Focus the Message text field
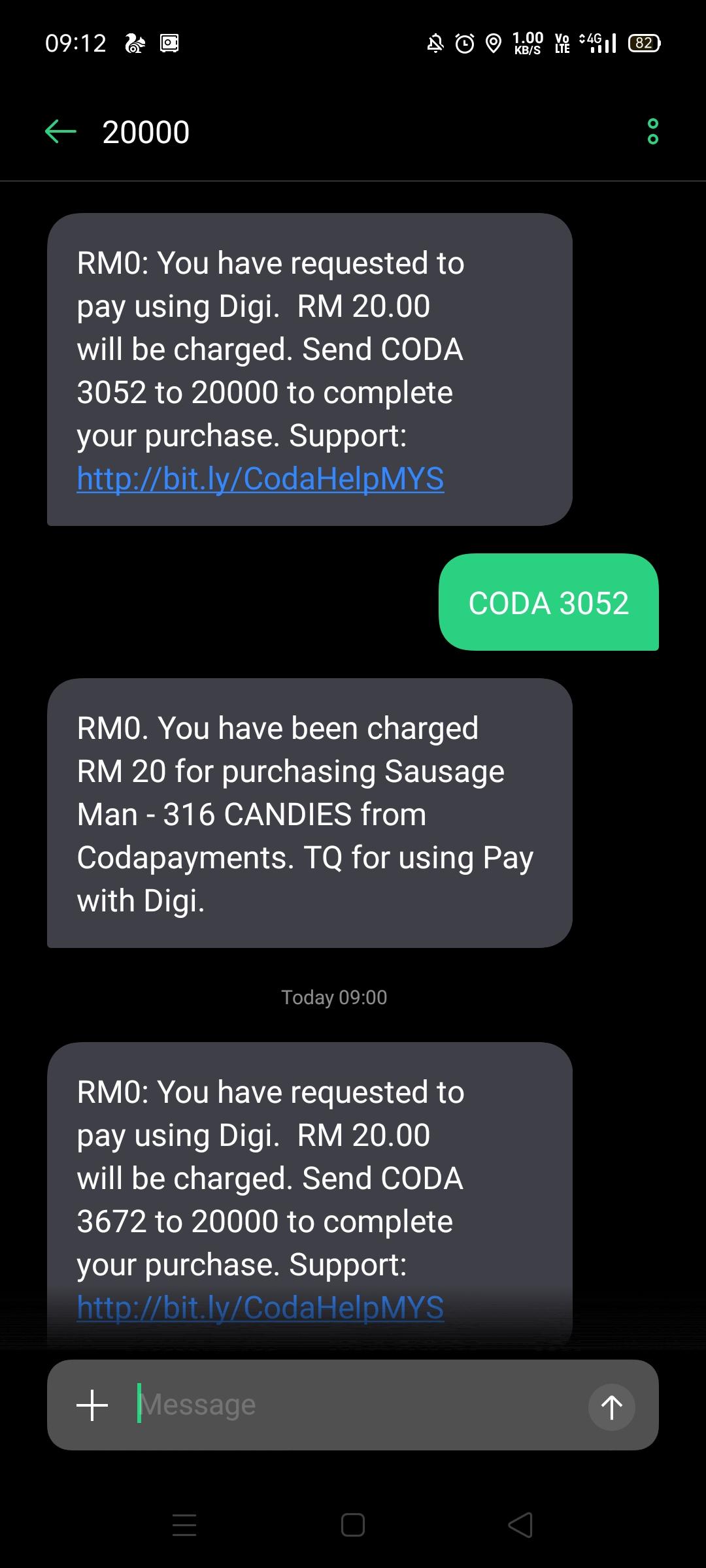Screen dimensions: 706x1568 [x=353, y=1405]
